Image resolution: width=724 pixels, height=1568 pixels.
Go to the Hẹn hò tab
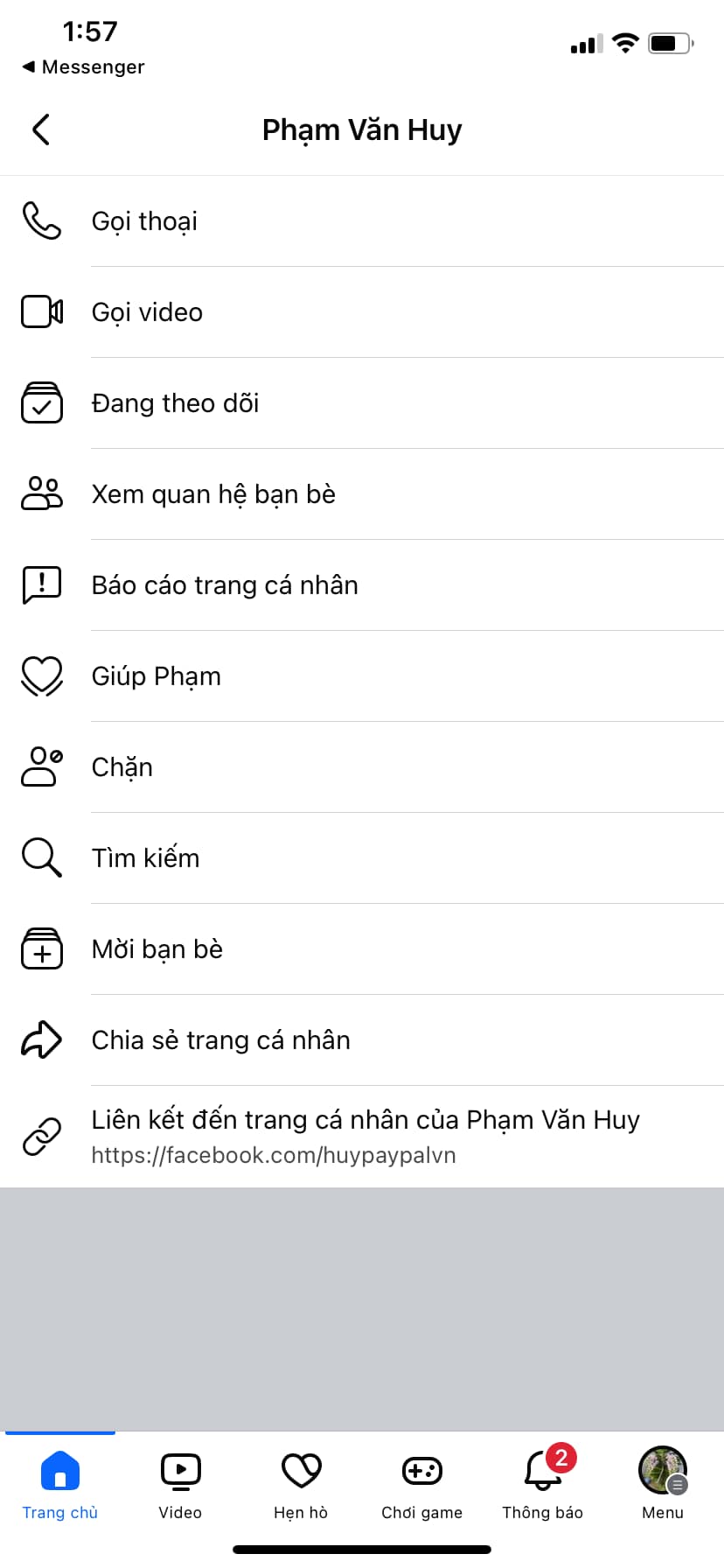[301, 1484]
